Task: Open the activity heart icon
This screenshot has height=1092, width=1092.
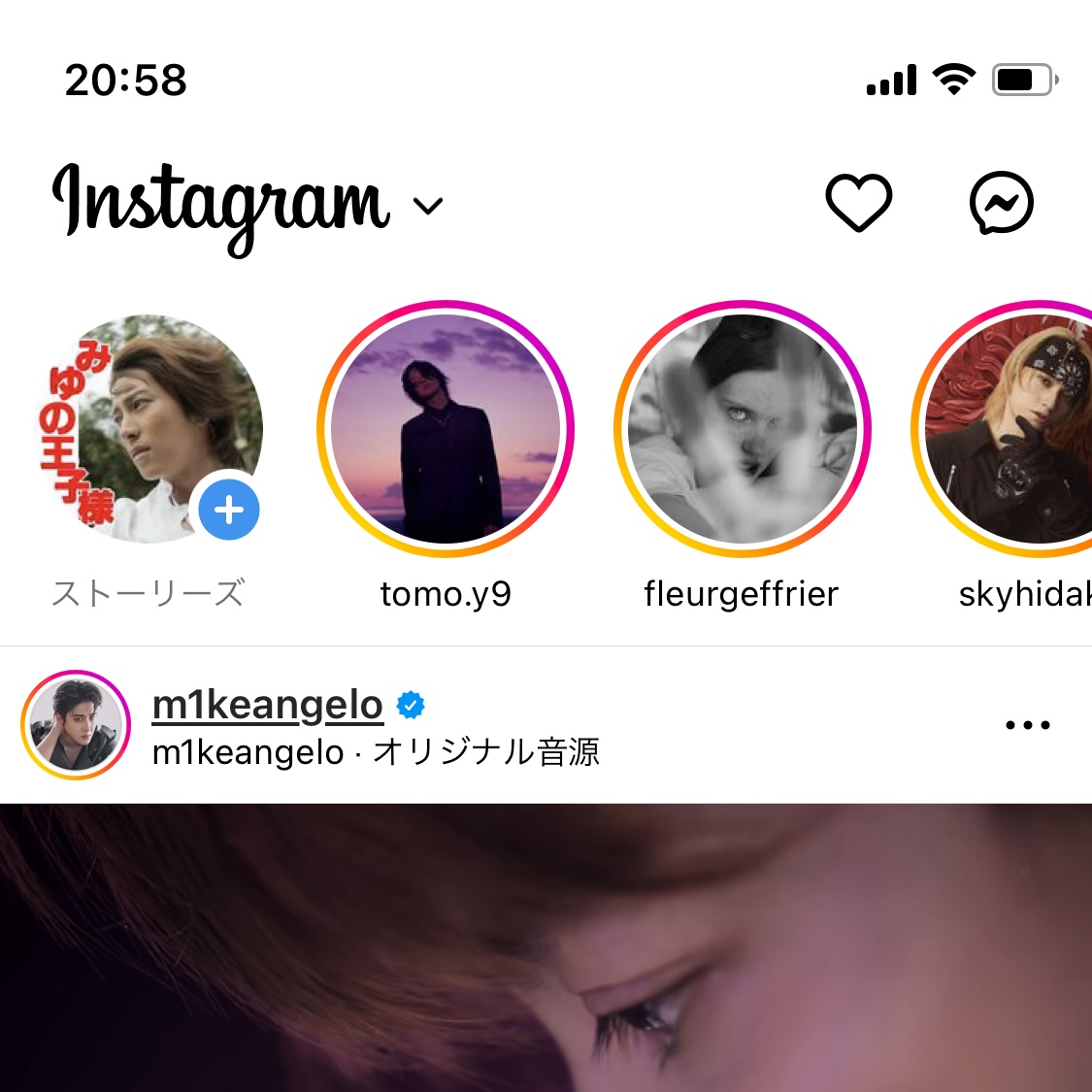Action: [x=858, y=203]
